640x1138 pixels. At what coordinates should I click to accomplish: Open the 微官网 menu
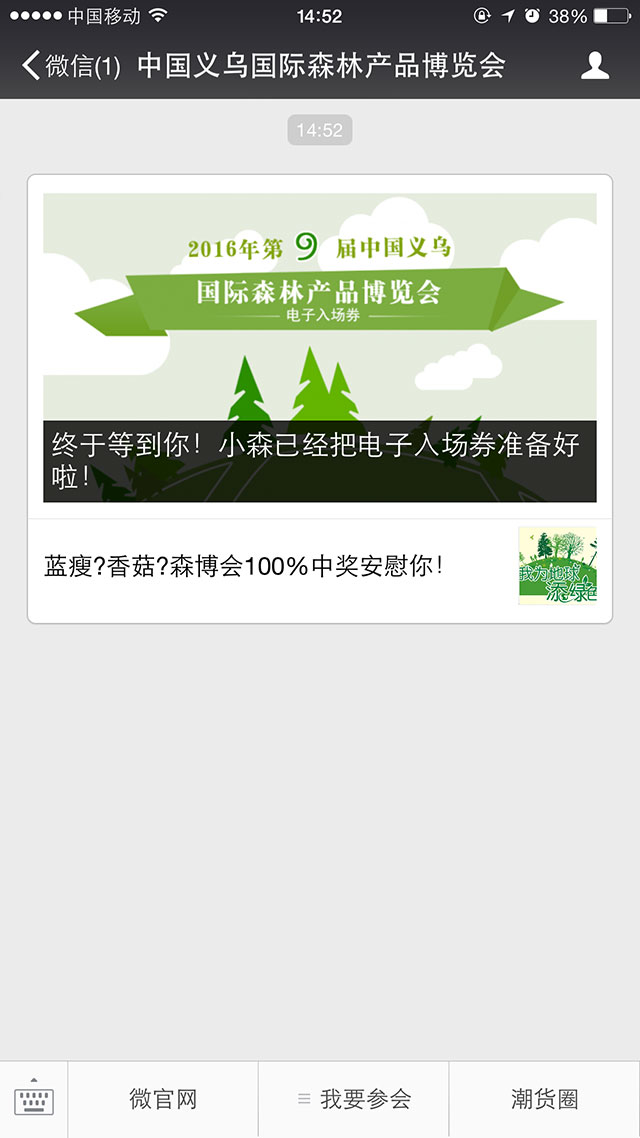(163, 1099)
